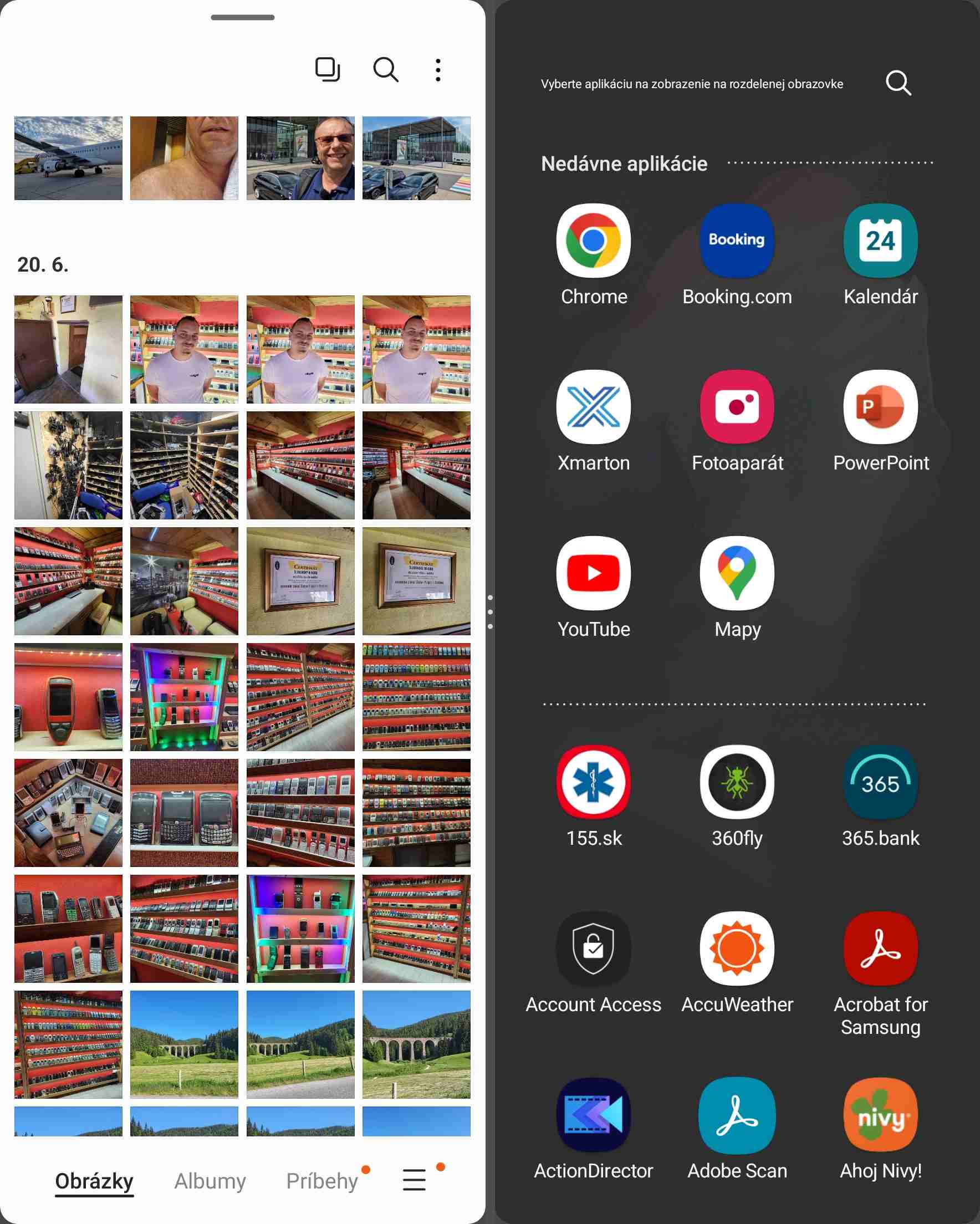980x1224 pixels.
Task: Switch to the Príbehy tab
Action: tap(322, 1181)
